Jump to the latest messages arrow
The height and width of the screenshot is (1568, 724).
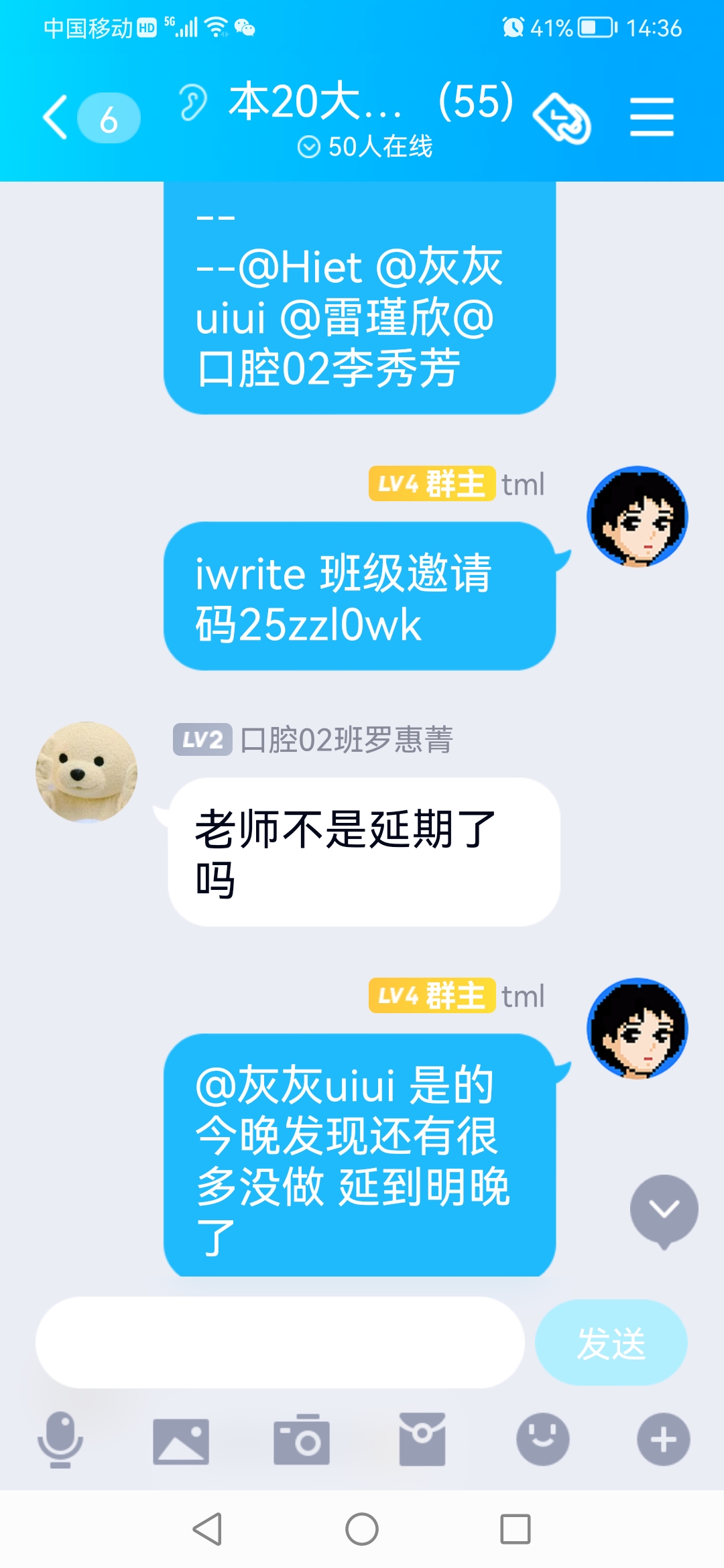coord(664,1210)
